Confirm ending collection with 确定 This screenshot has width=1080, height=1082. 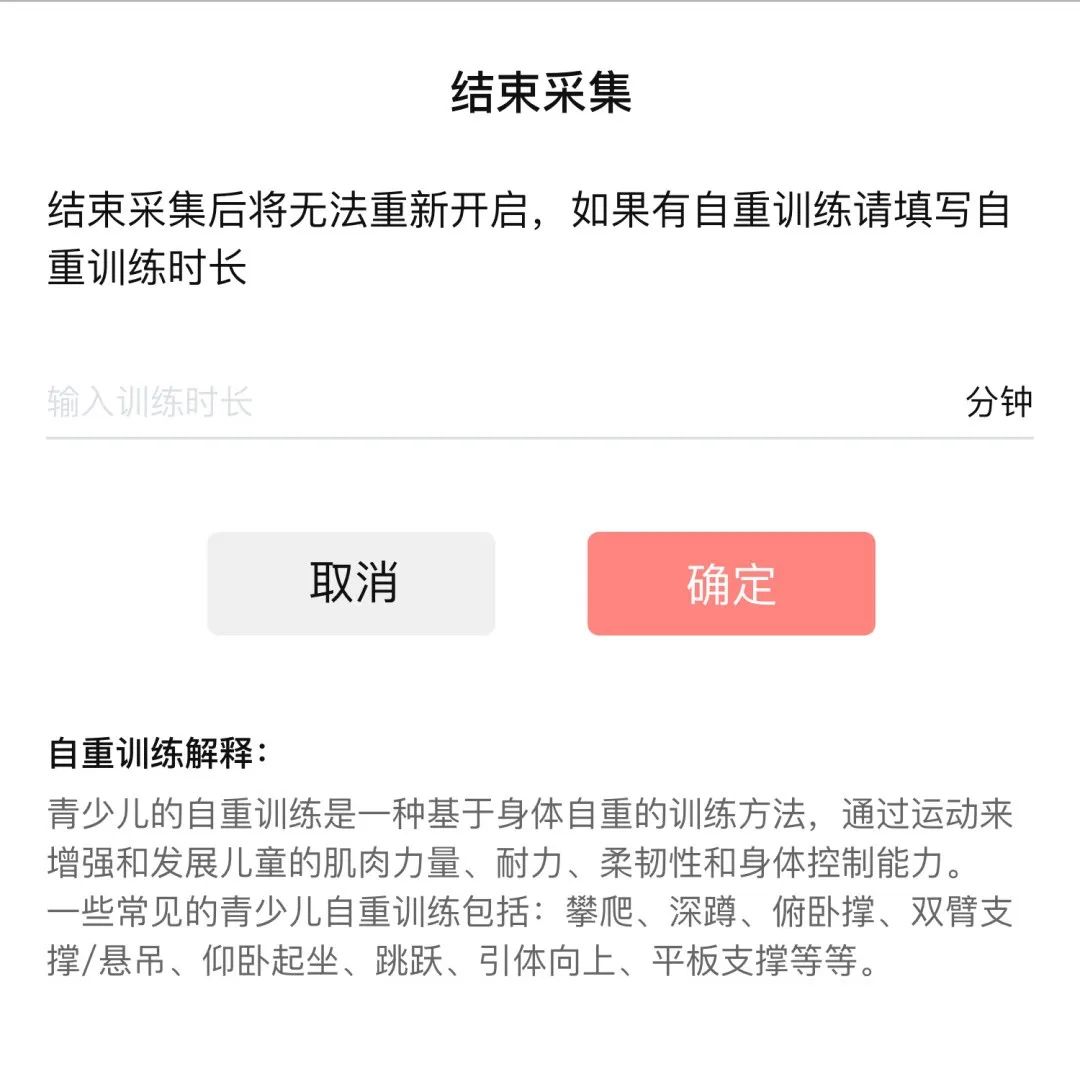click(x=731, y=583)
